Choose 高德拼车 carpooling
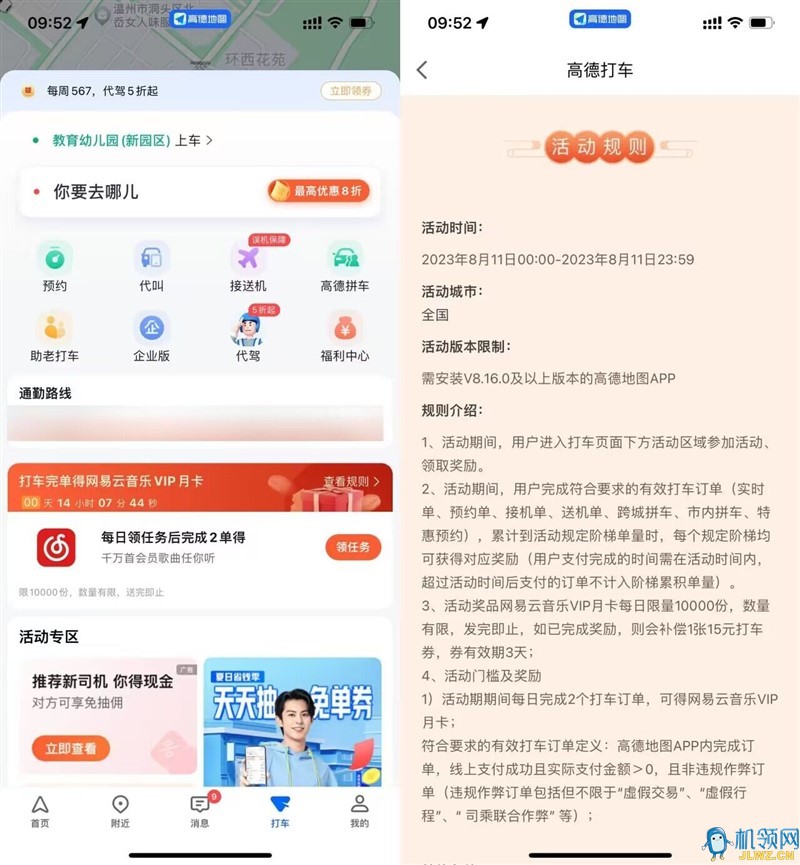This screenshot has width=800, height=865. coord(344,267)
